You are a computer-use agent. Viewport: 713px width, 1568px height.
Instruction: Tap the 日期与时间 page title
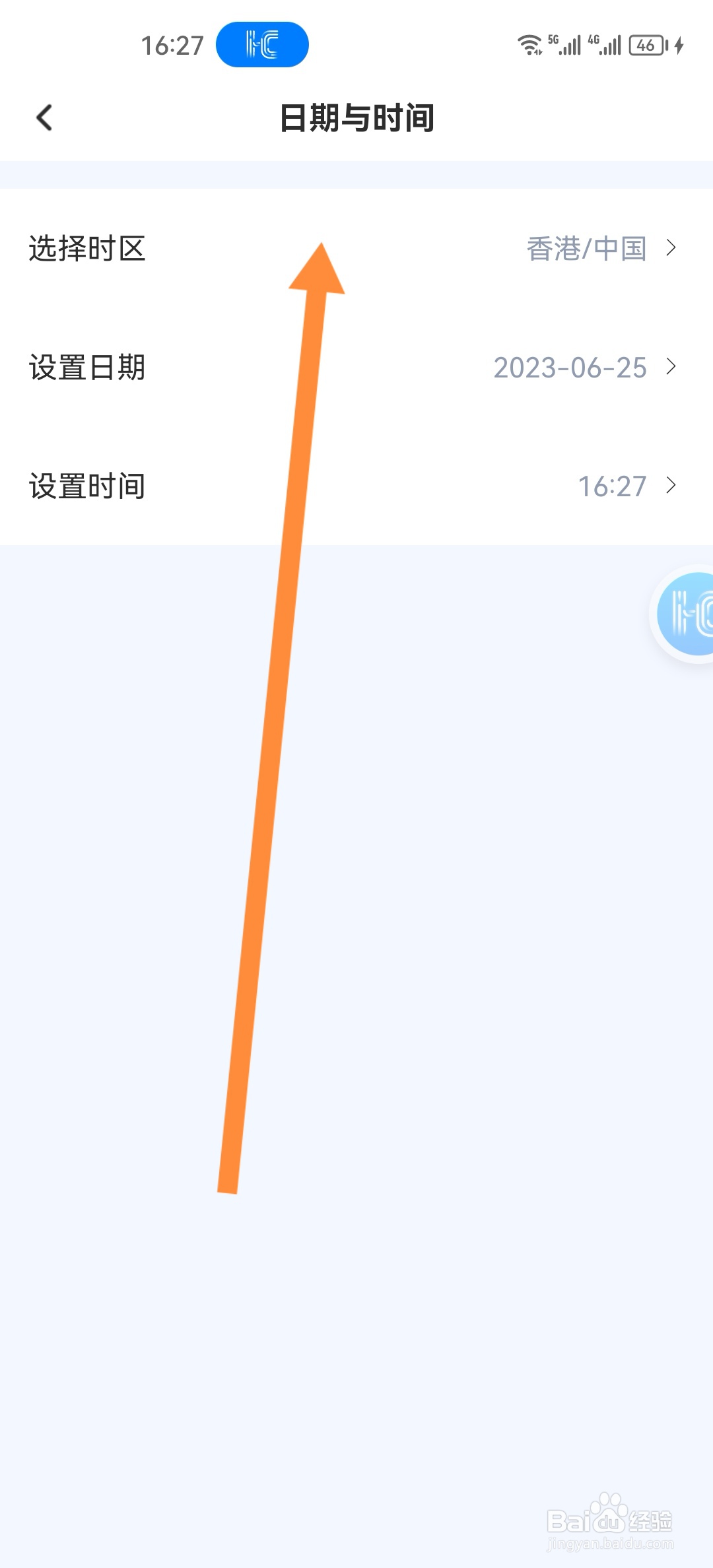[356, 117]
